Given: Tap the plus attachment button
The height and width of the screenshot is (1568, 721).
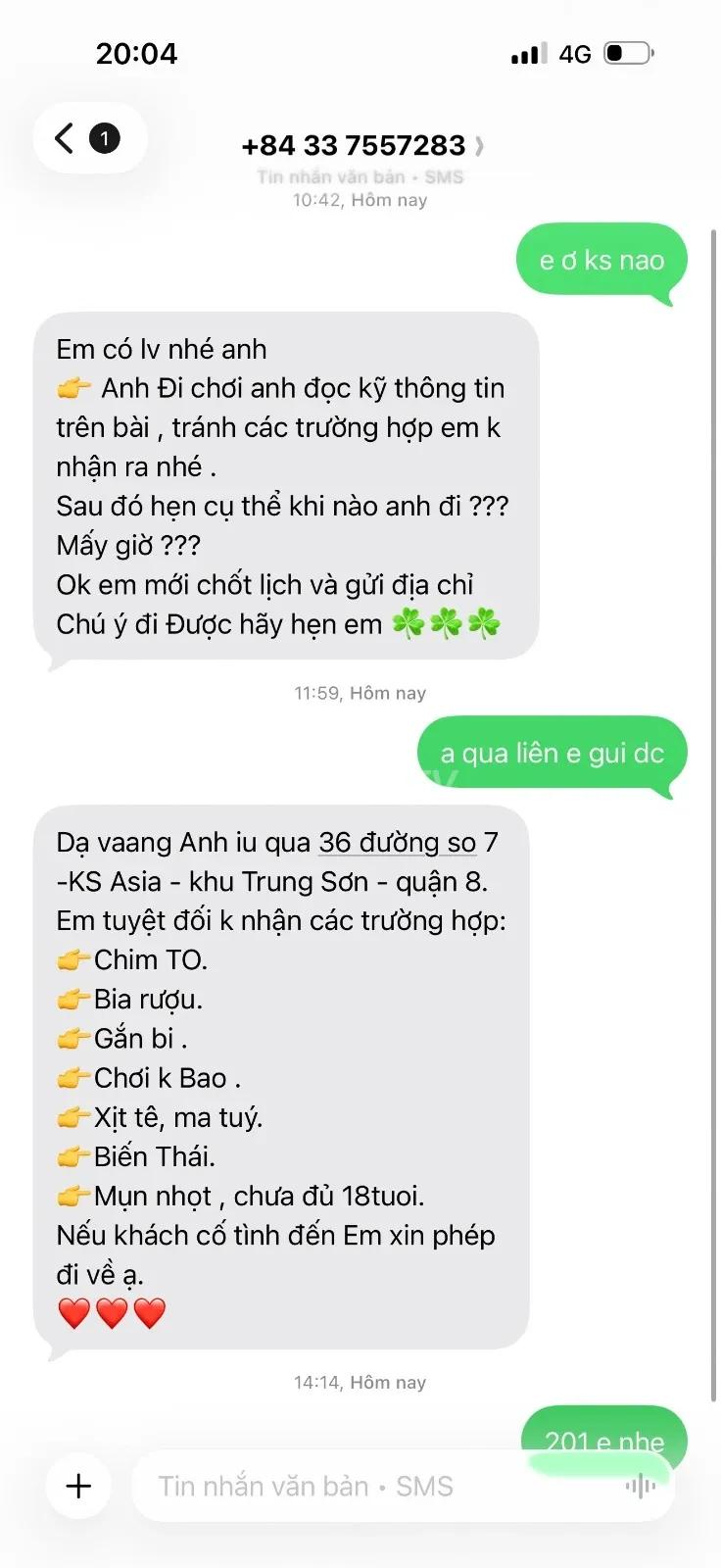Looking at the screenshot, I should [x=78, y=1486].
